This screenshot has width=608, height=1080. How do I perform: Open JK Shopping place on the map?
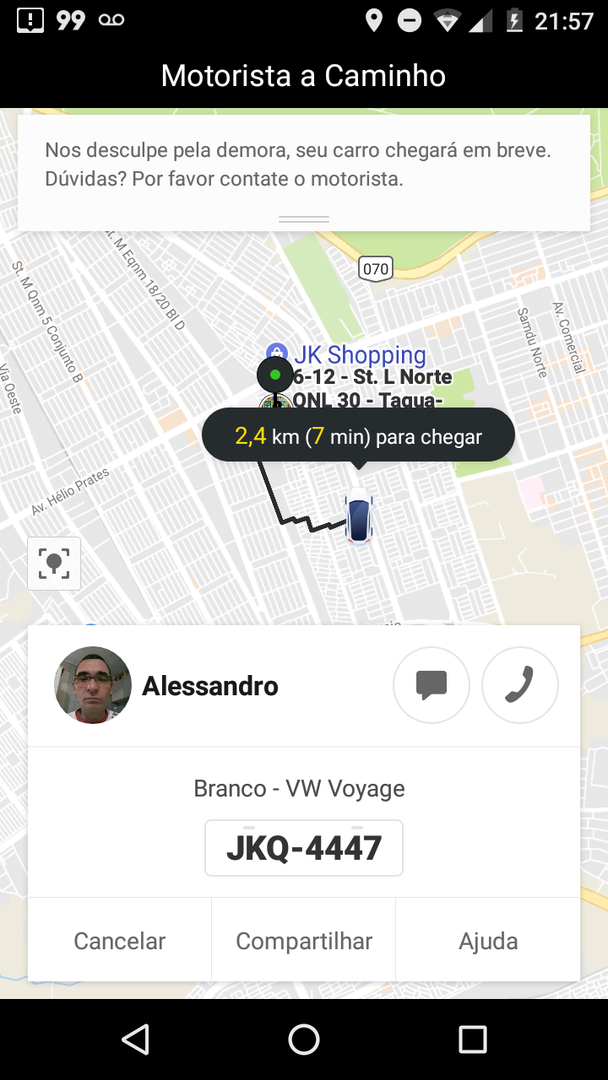[359, 355]
